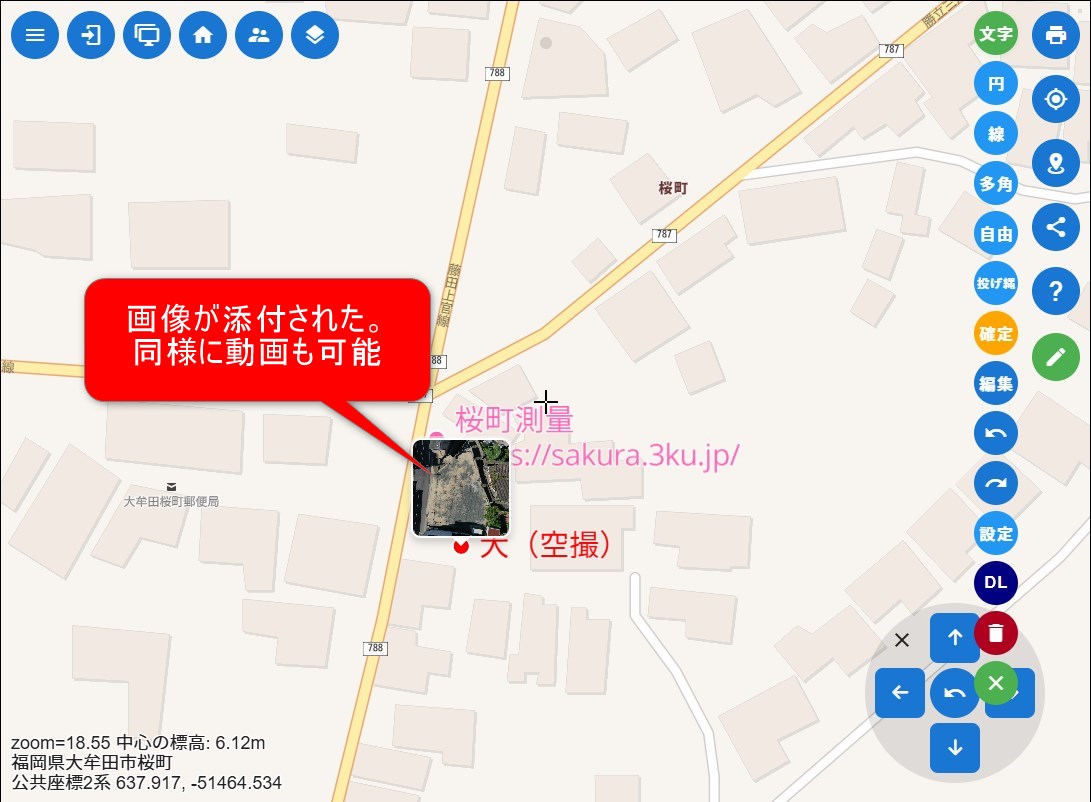Open the attached aerial photo thumbnail
The image size is (1091, 802).
(x=461, y=488)
